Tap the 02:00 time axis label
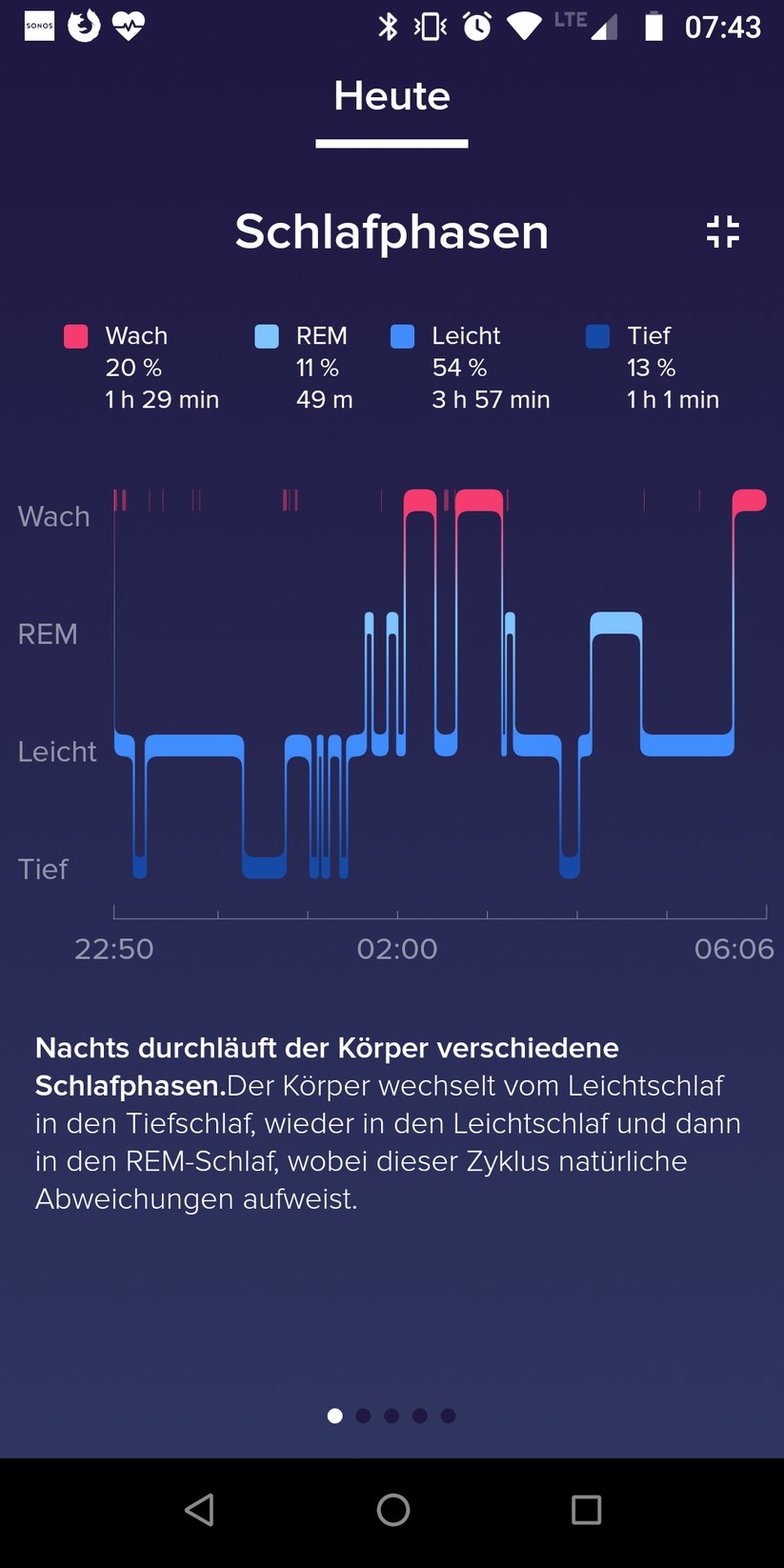This screenshot has height=1568, width=784. 397,949
